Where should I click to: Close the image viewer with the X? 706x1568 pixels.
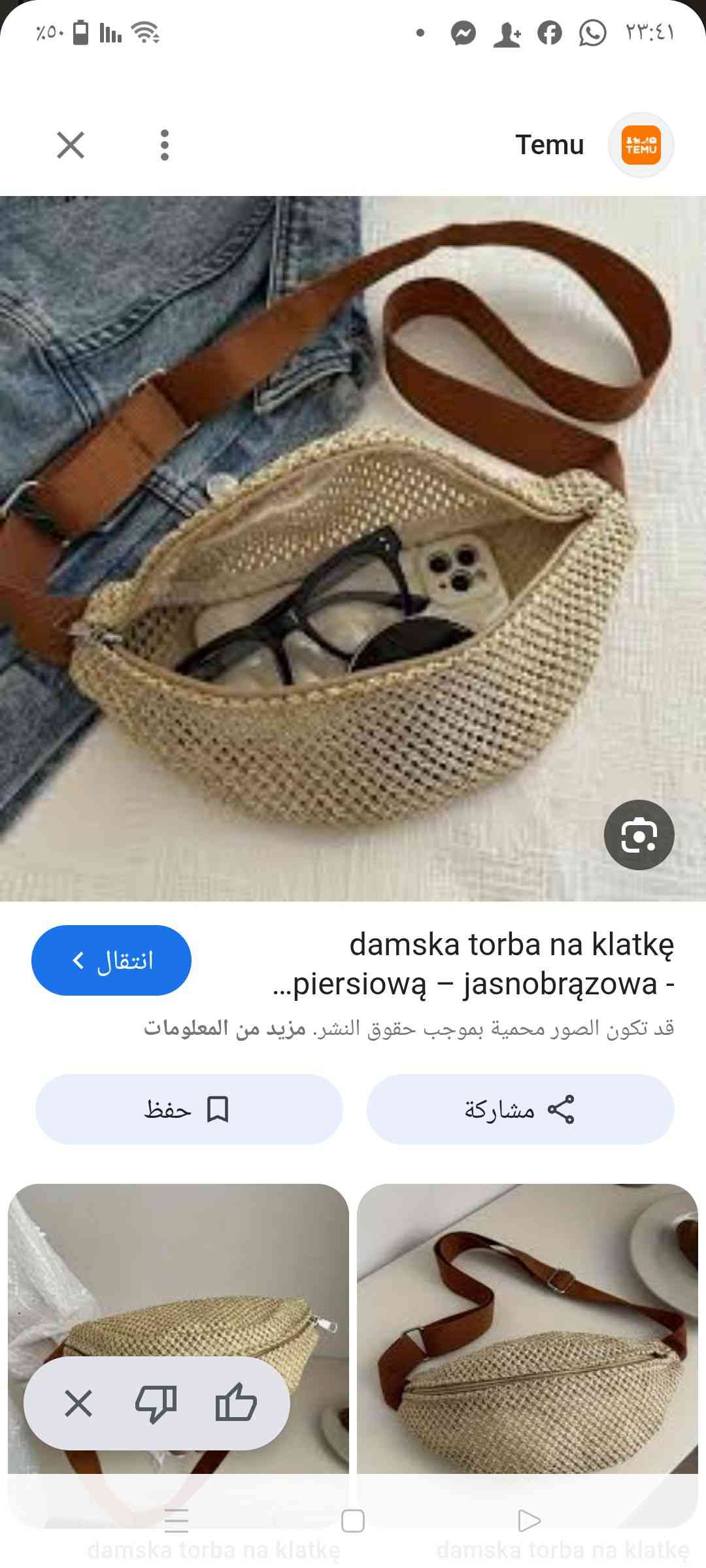pyautogui.click(x=71, y=145)
